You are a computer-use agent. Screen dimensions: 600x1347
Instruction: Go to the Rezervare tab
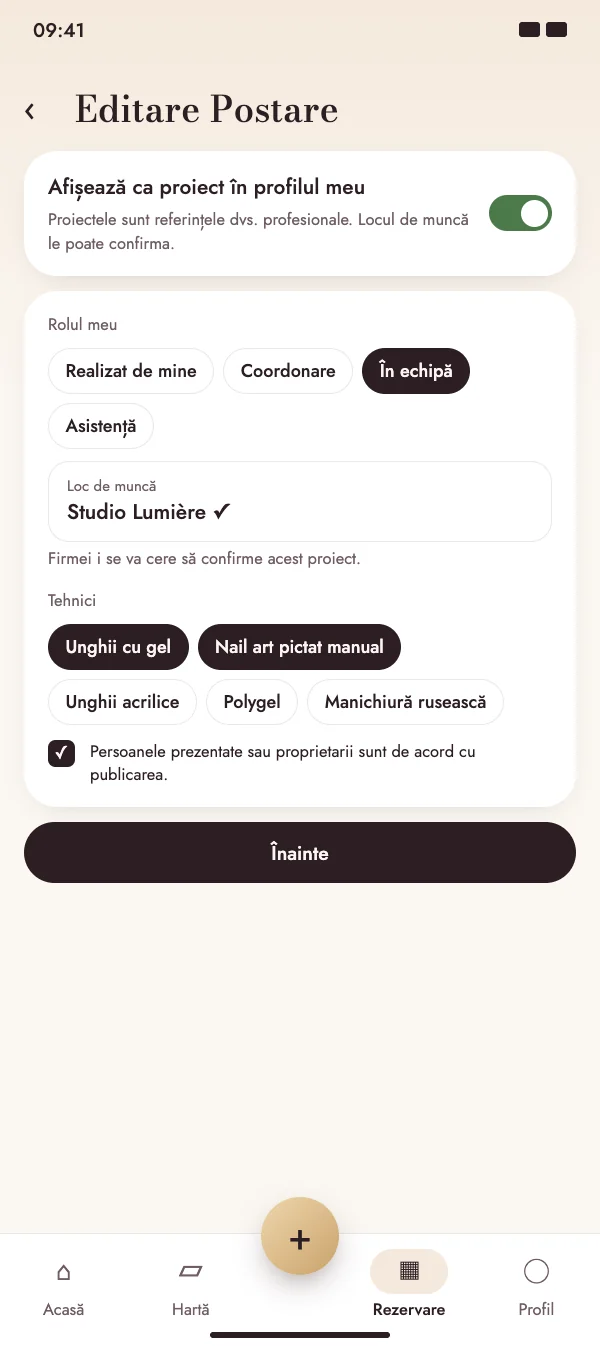(x=409, y=1287)
